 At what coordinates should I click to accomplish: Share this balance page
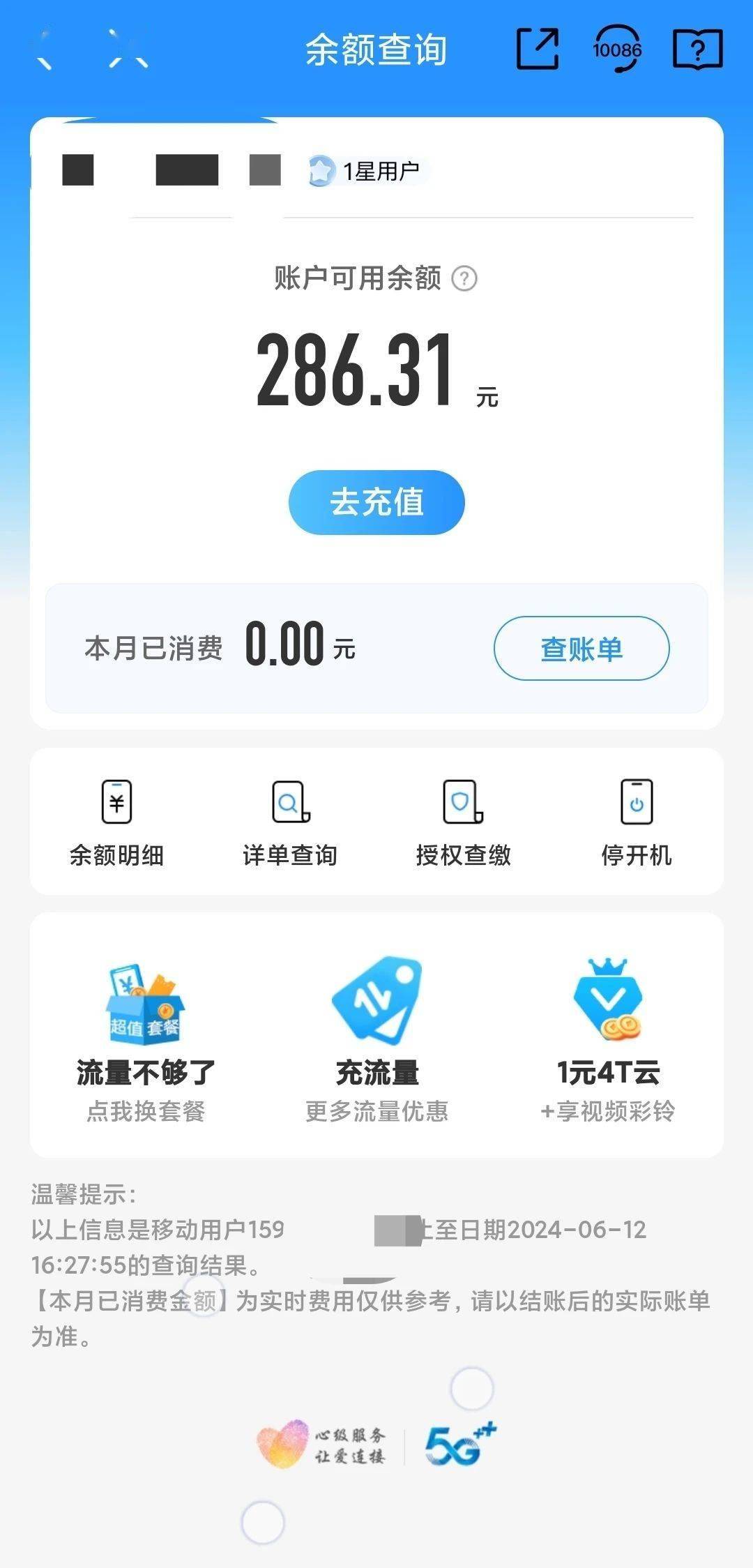pyautogui.click(x=537, y=50)
